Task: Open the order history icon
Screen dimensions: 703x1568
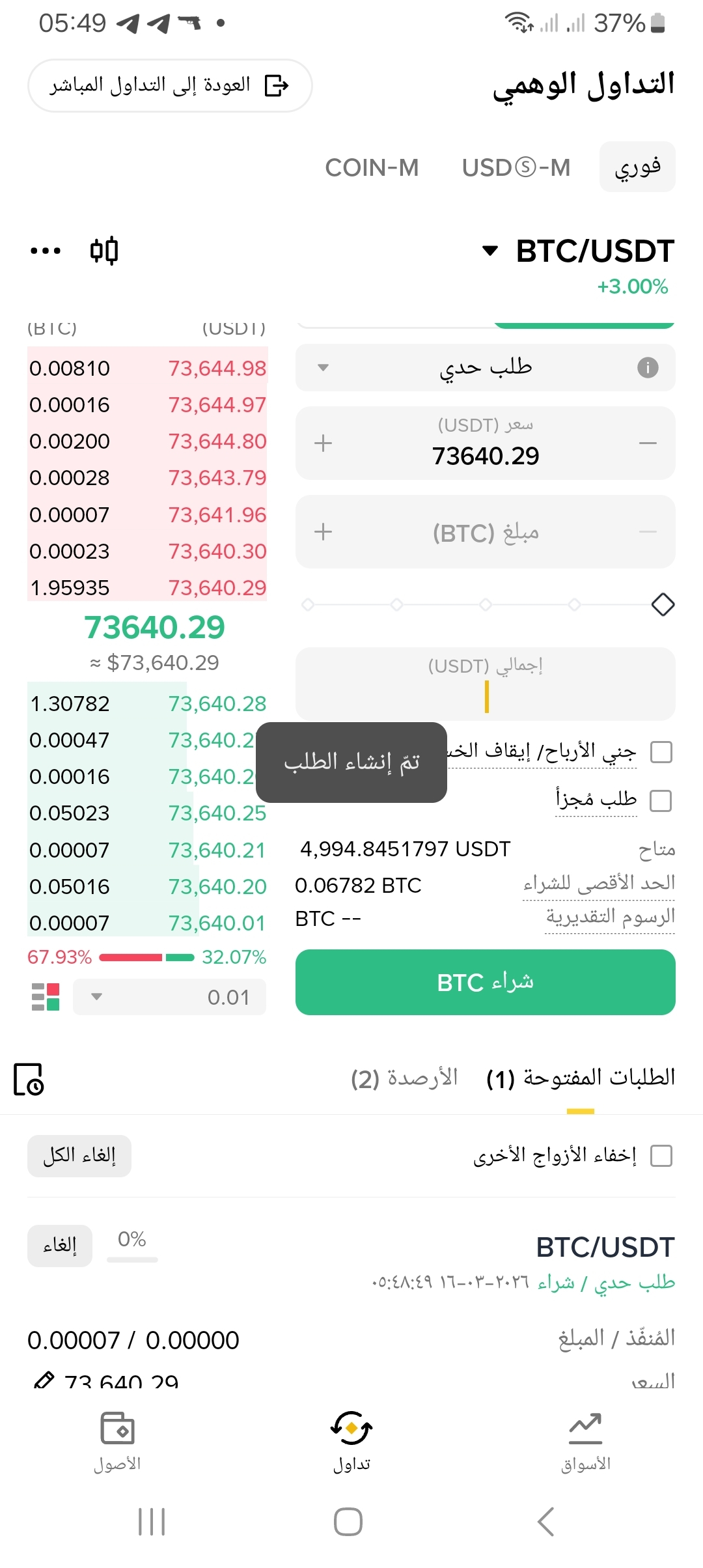Action: click(x=29, y=1079)
